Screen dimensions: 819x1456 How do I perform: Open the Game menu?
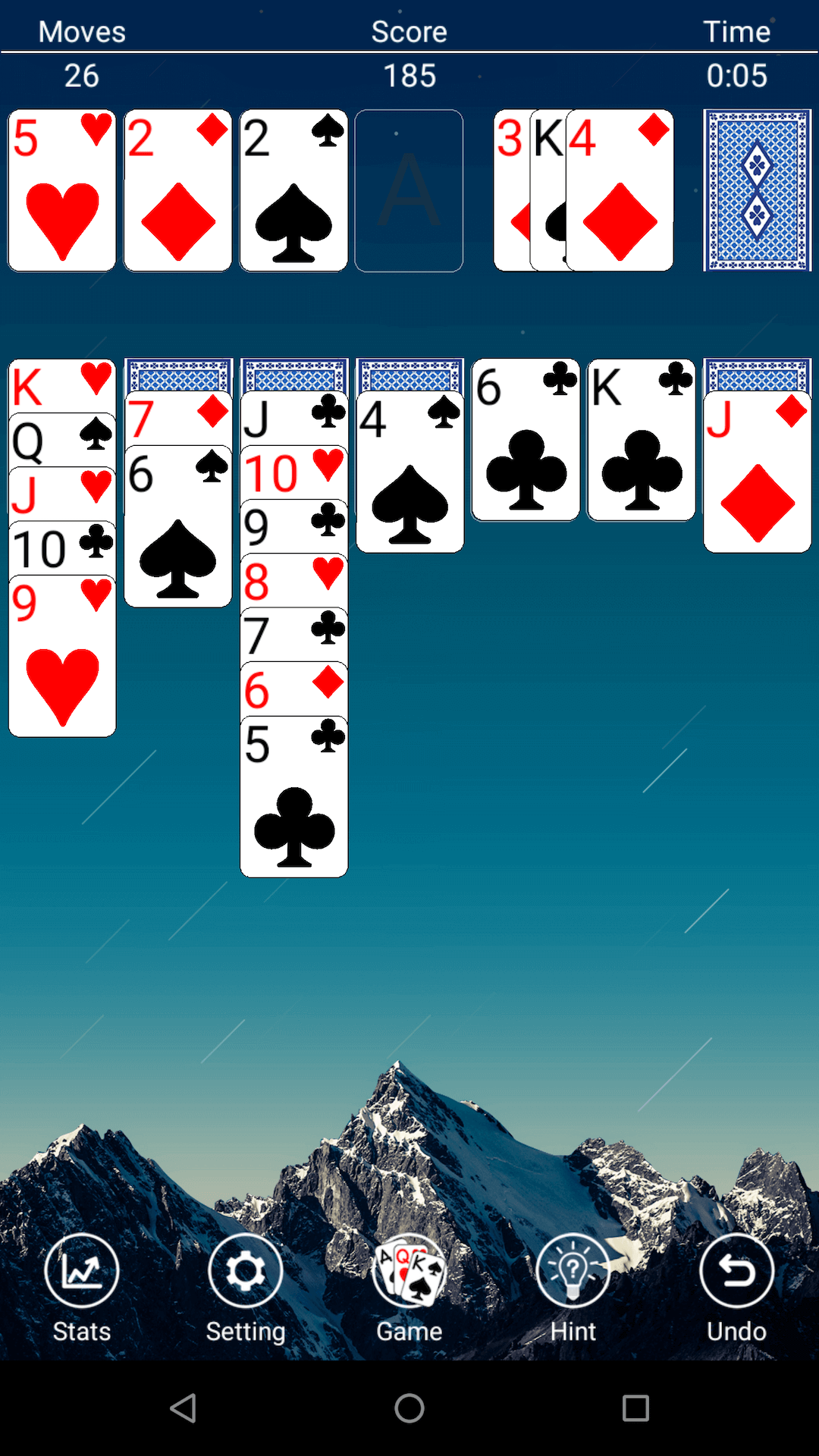409,1286
